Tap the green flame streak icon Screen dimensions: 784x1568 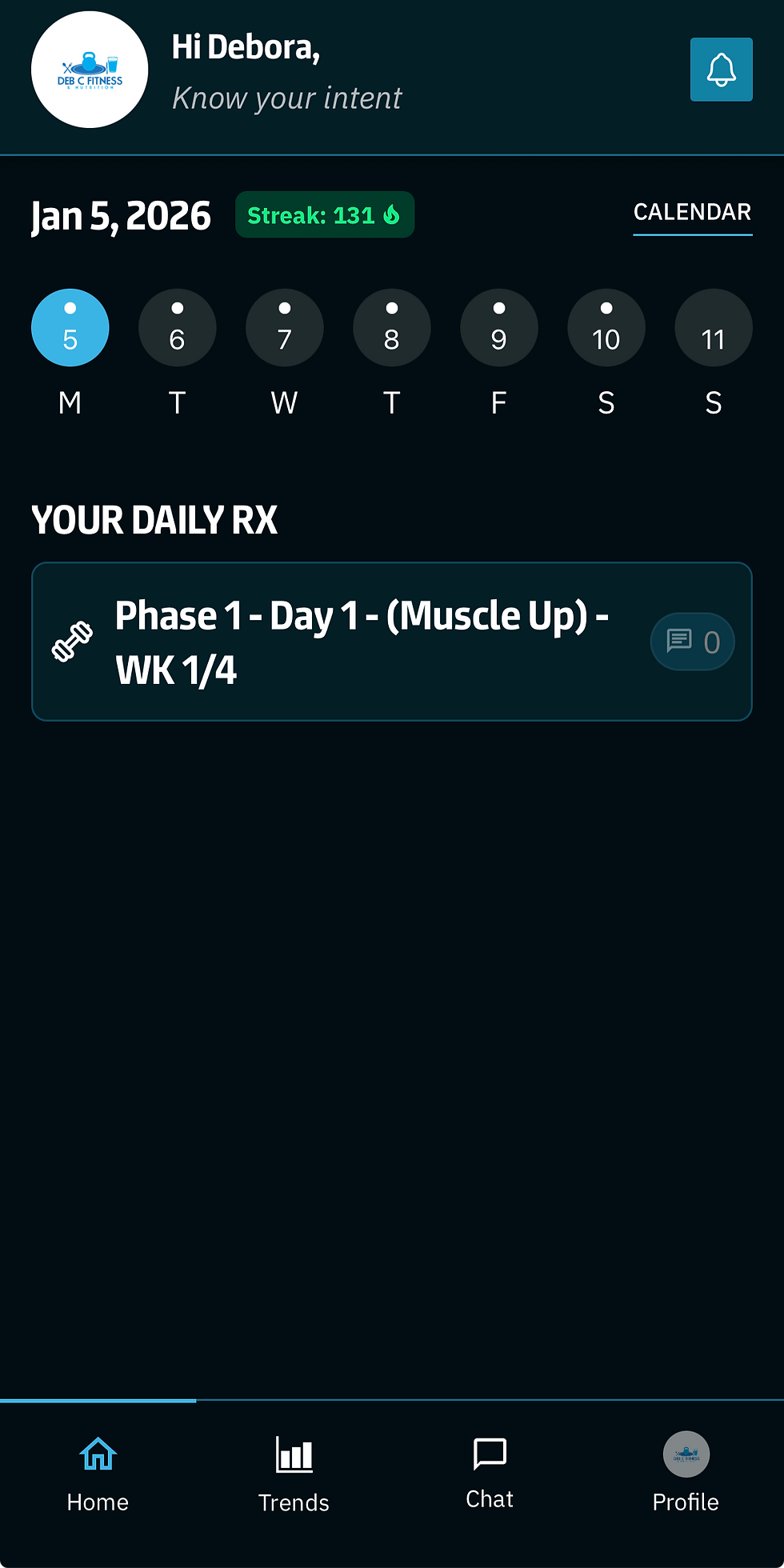[x=391, y=214]
